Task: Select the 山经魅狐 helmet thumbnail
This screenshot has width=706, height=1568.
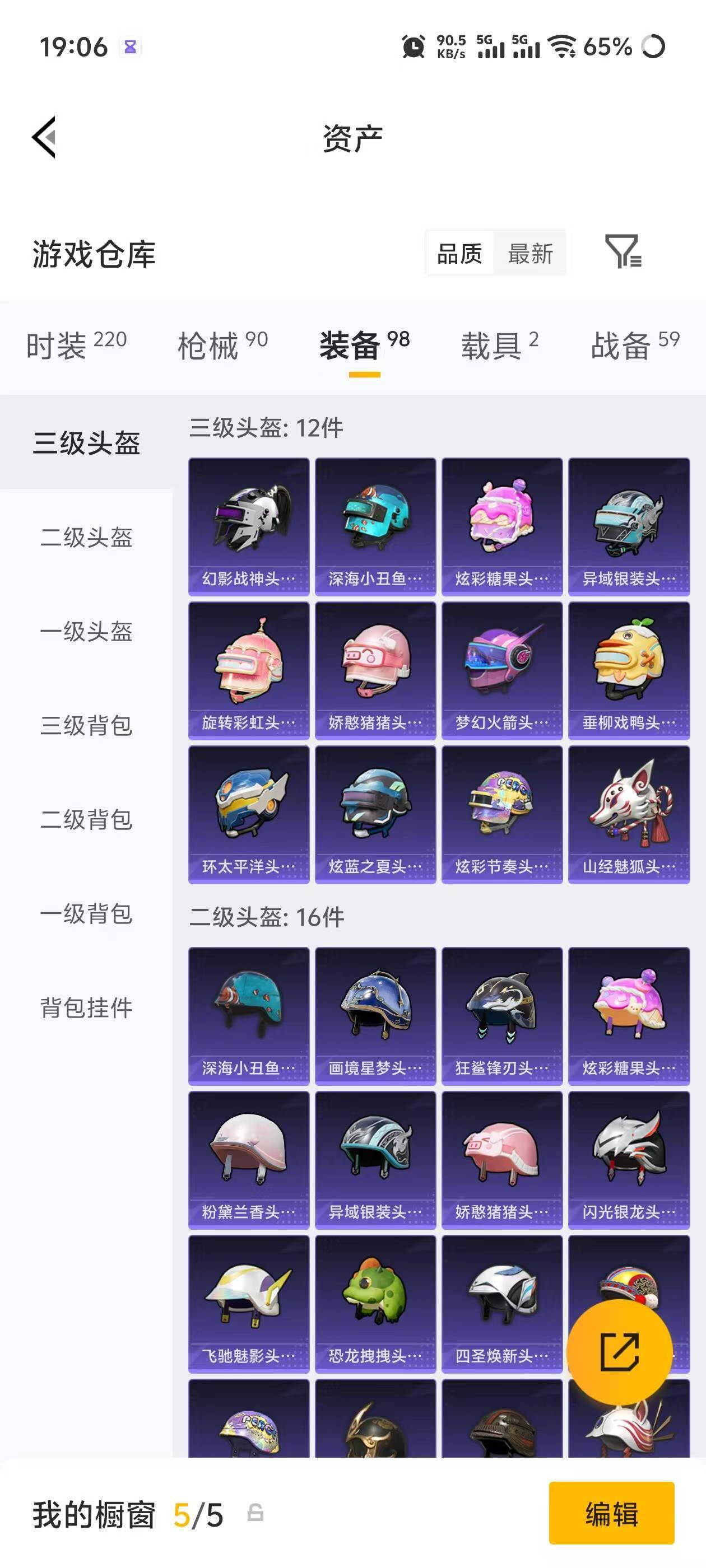Action: (x=629, y=813)
